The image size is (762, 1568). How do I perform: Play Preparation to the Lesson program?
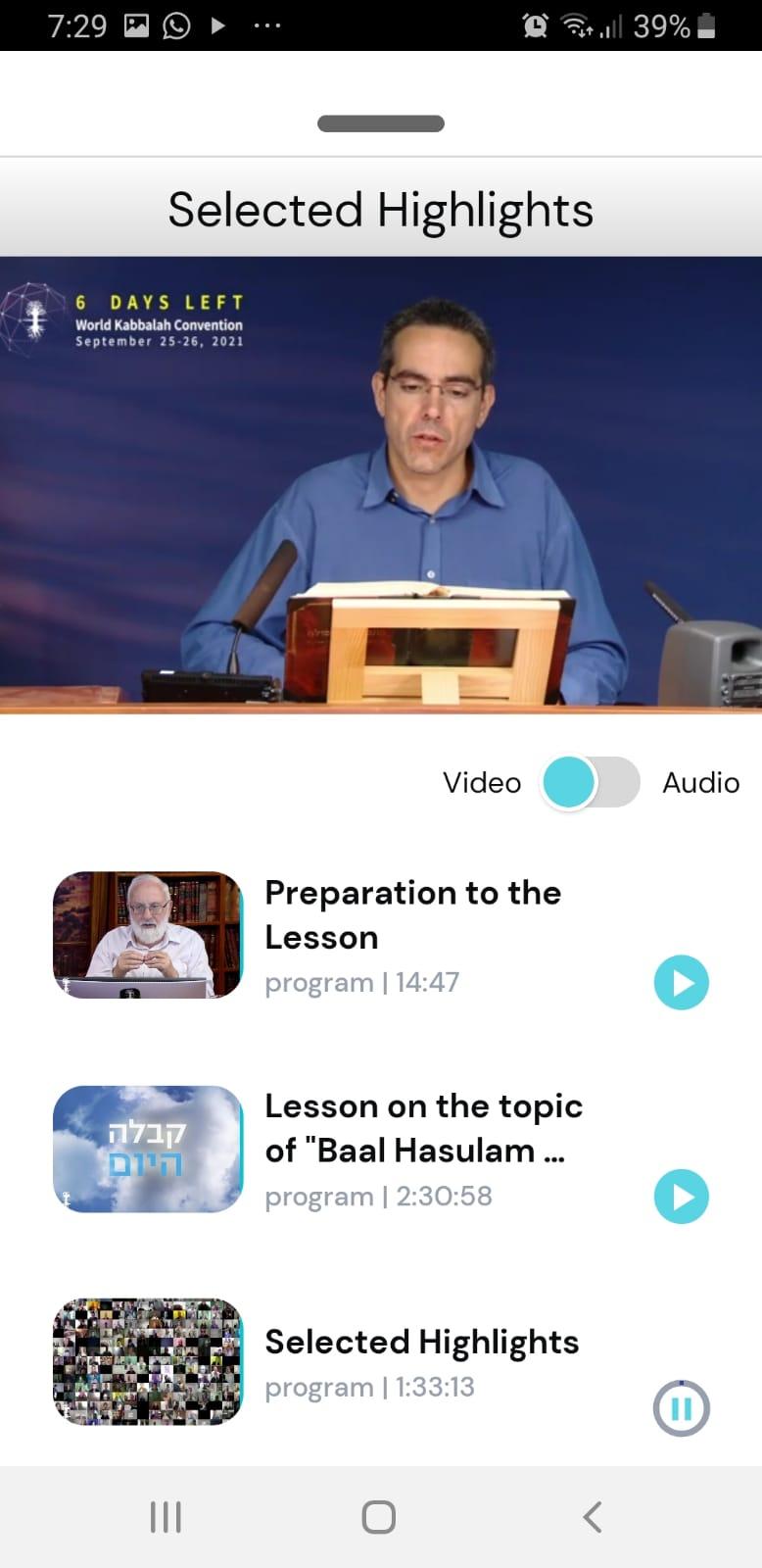click(x=681, y=982)
